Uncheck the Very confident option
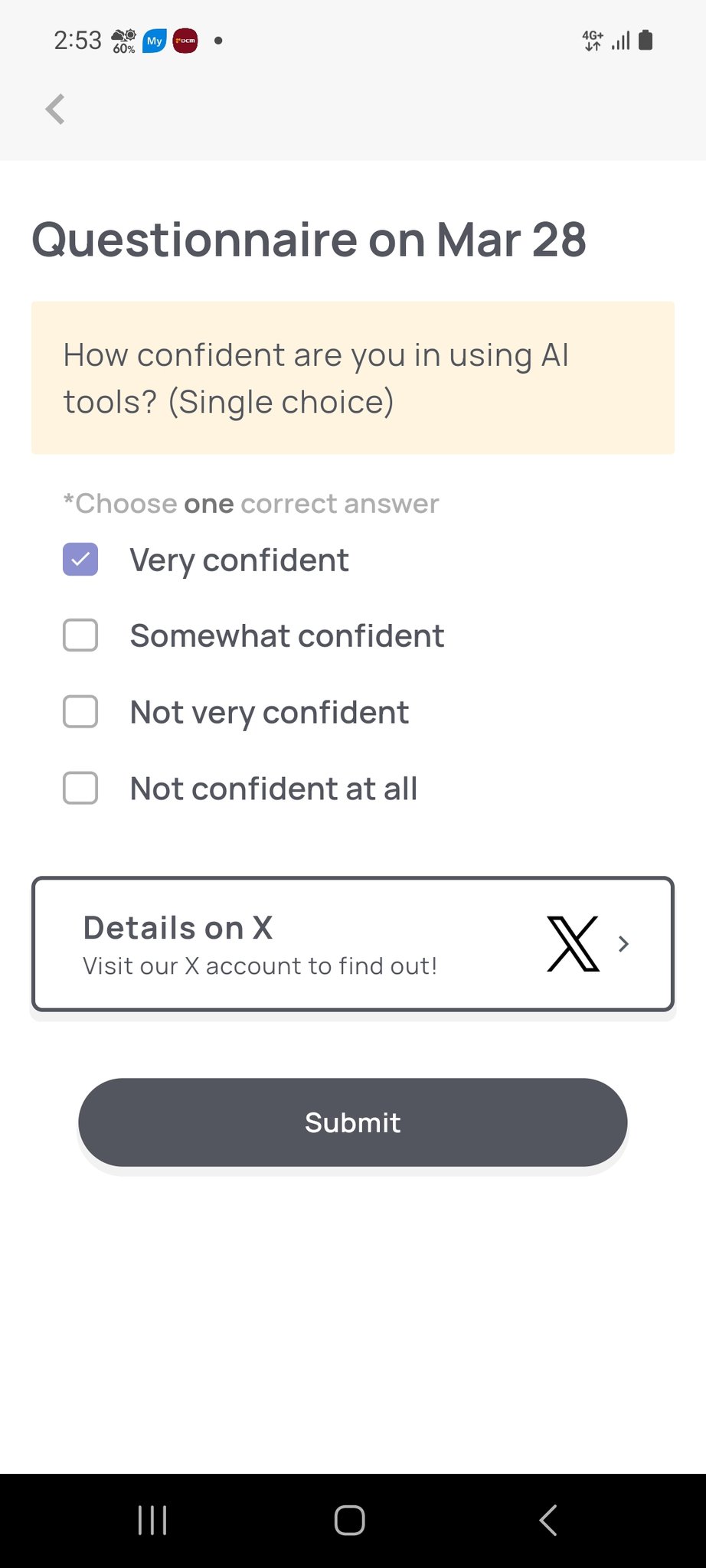This screenshot has height=1568, width=706. click(x=80, y=560)
